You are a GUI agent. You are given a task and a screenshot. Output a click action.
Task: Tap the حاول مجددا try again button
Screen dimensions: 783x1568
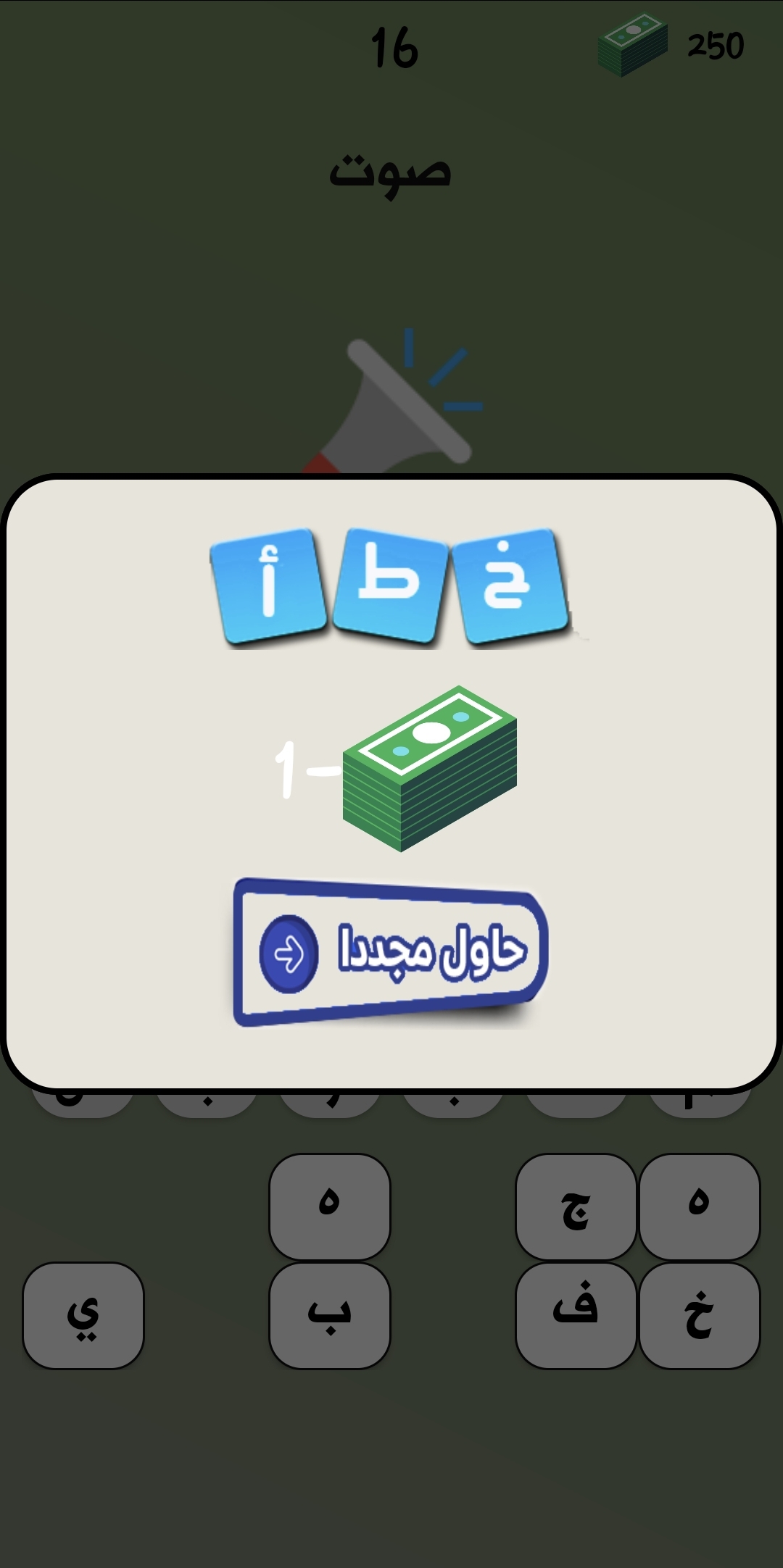390,952
